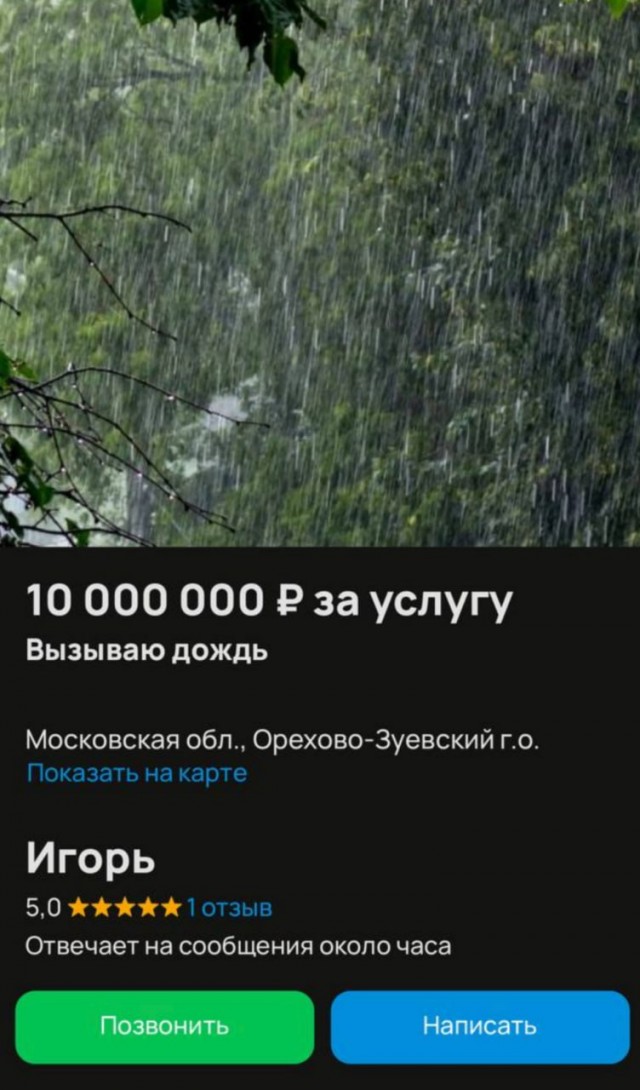Open seller Игорь's profile
640x1090 pixels.
[90, 858]
